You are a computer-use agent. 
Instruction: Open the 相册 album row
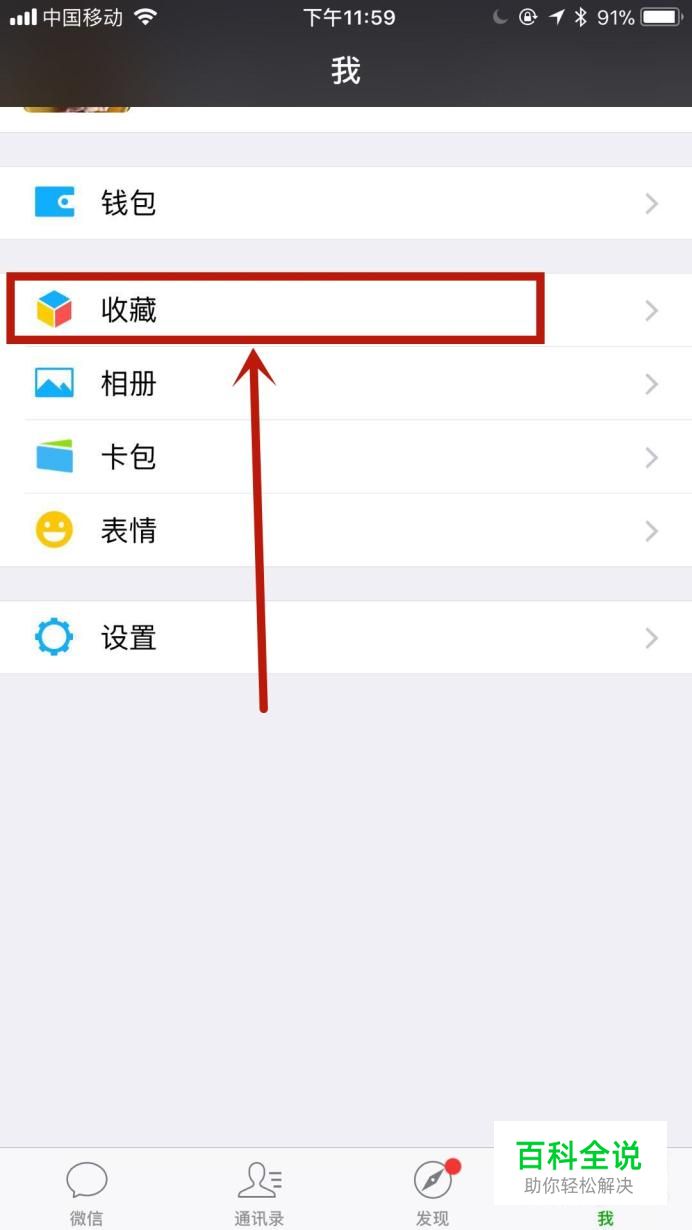tap(345, 384)
